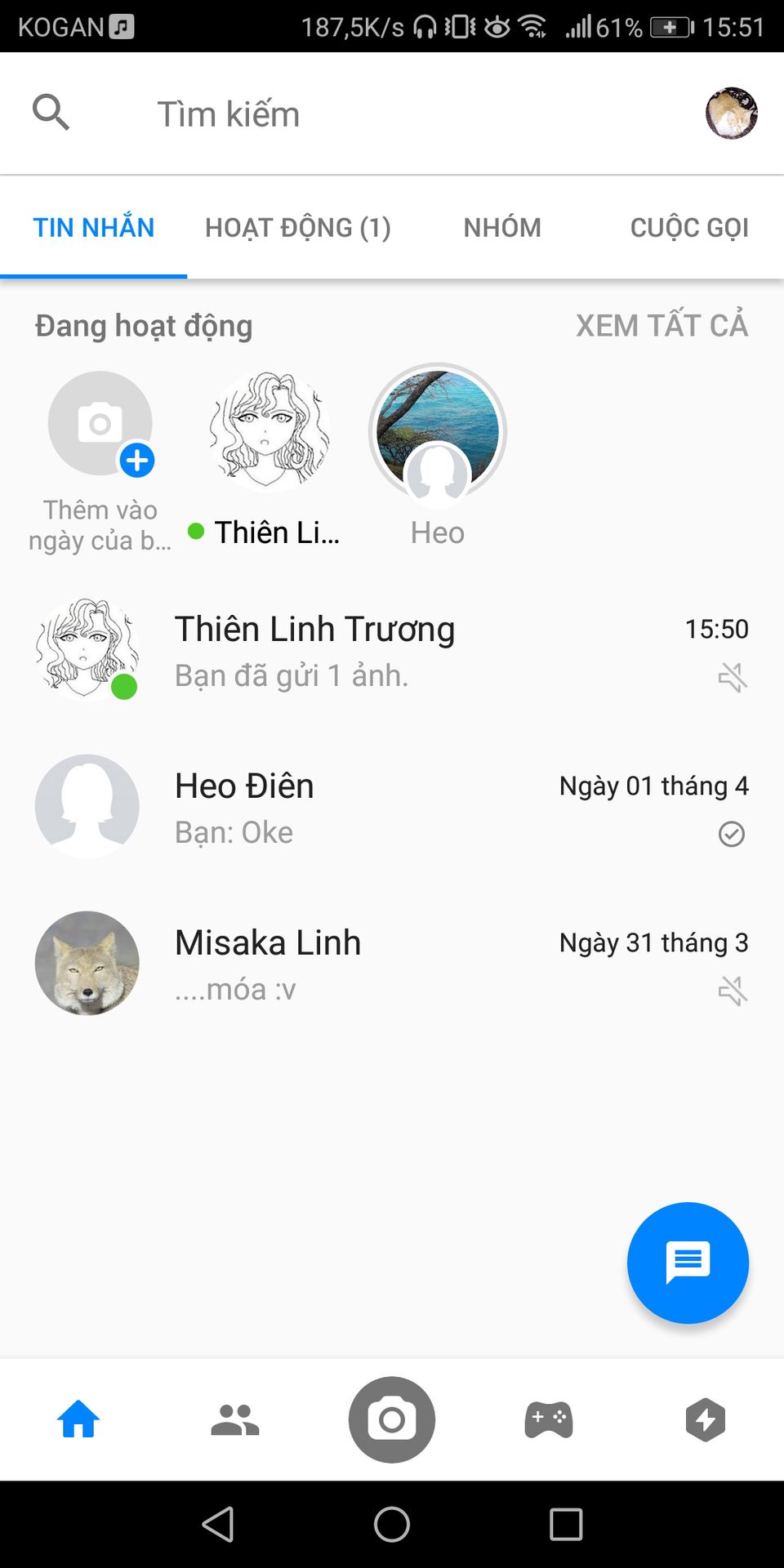784x1568 pixels.
Task: Switch to the Hoạt động (1) tab
Action: 297,228
